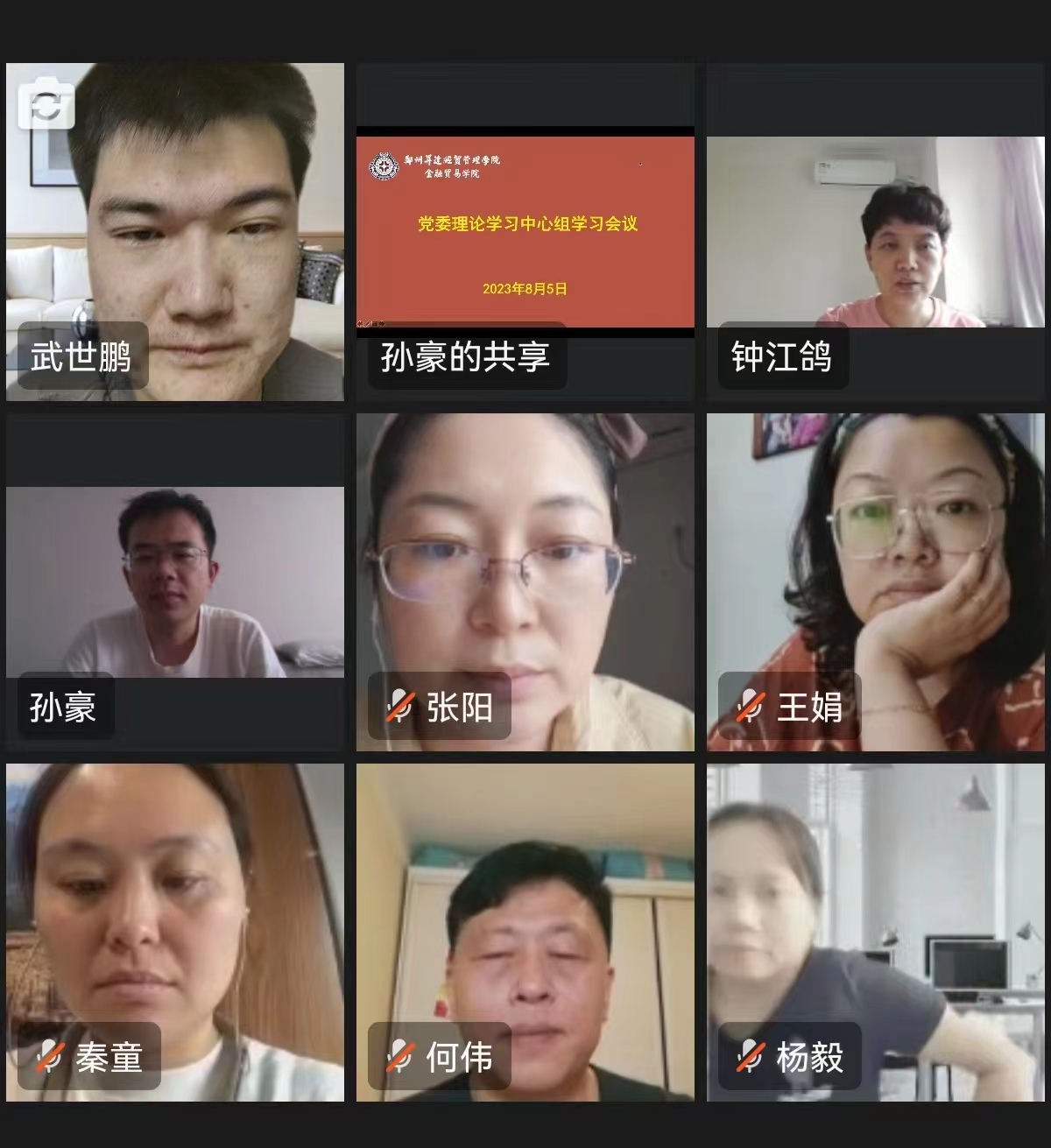Open 何伟's video tile

pyautogui.click(x=525, y=932)
